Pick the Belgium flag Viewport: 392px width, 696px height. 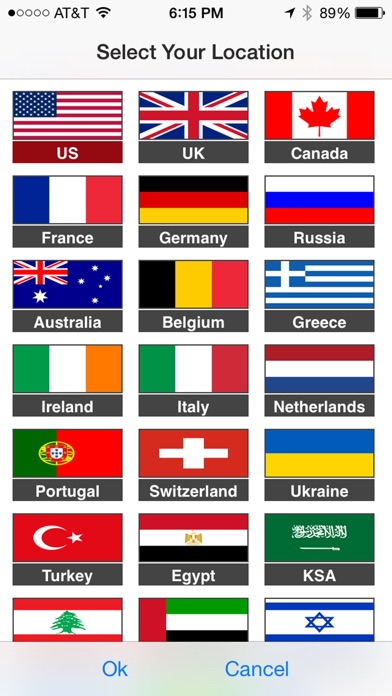click(x=194, y=296)
